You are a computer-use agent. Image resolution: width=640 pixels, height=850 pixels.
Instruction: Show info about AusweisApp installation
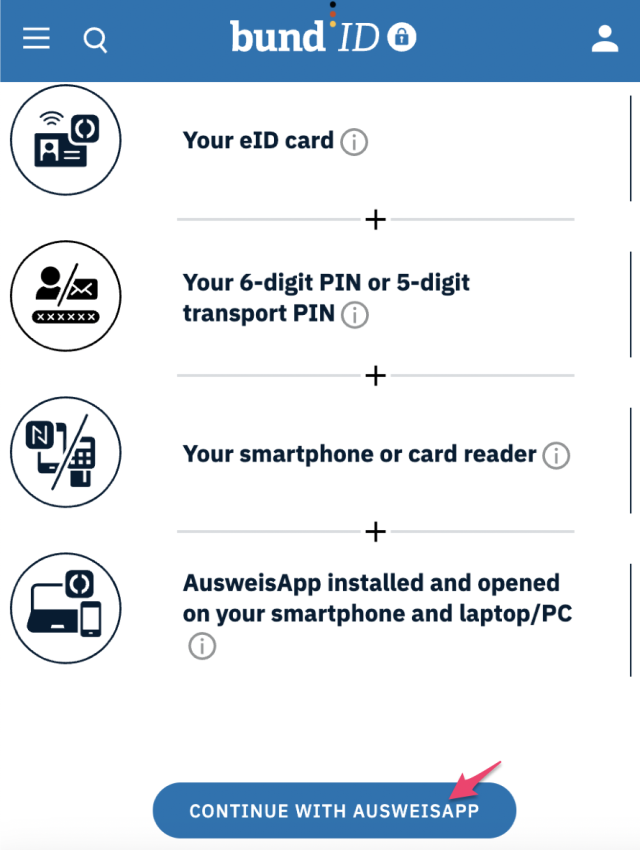click(202, 647)
